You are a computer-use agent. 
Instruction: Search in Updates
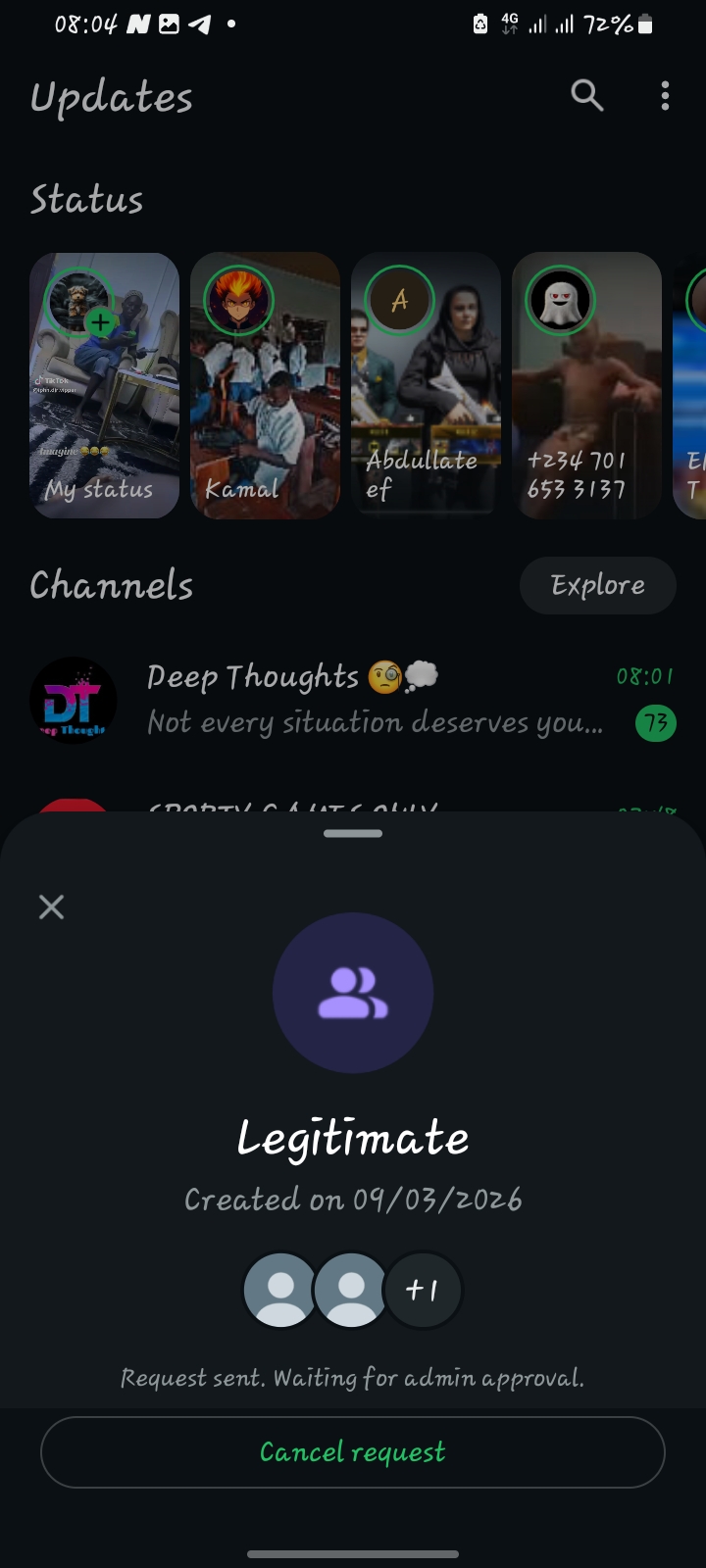click(586, 95)
